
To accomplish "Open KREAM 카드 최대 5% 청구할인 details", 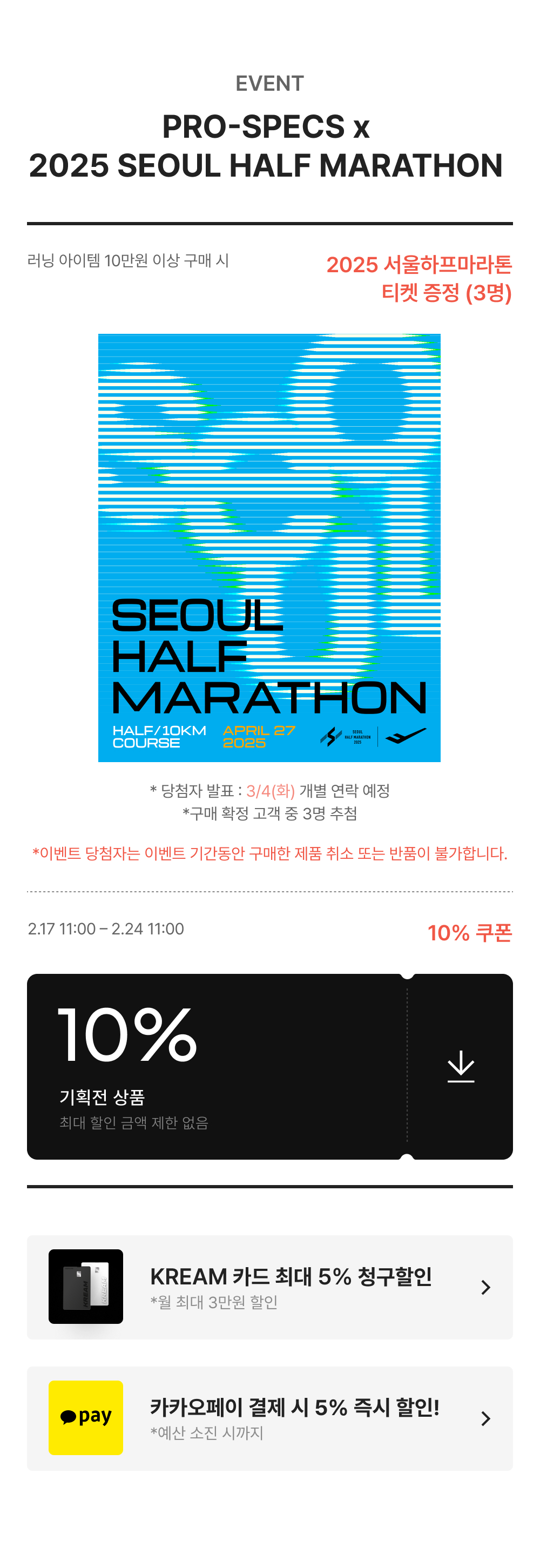I will (269, 1287).
